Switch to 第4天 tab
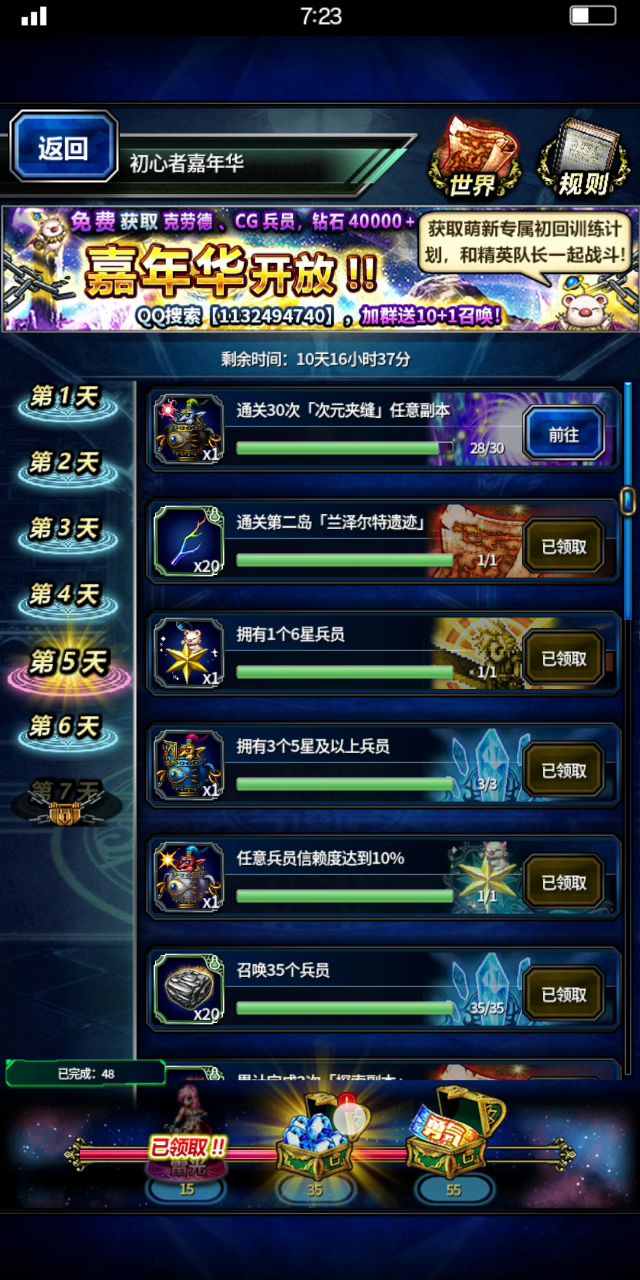The height and width of the screenshot is (1280, 640). pos(65,597)
